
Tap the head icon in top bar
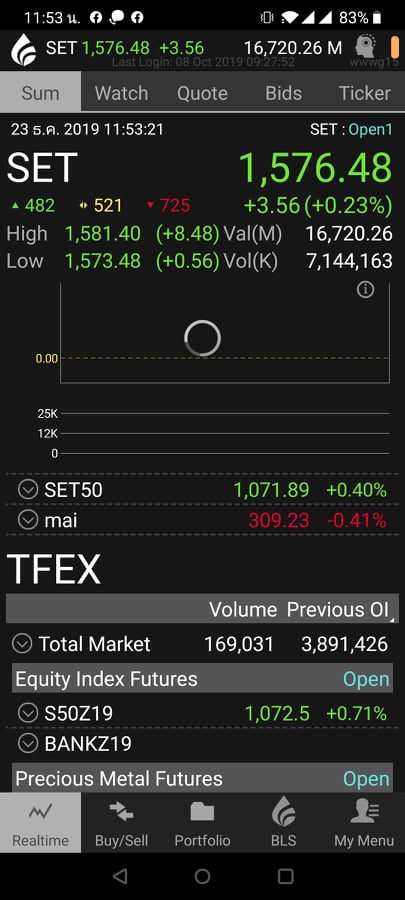[x=364, y=45]
